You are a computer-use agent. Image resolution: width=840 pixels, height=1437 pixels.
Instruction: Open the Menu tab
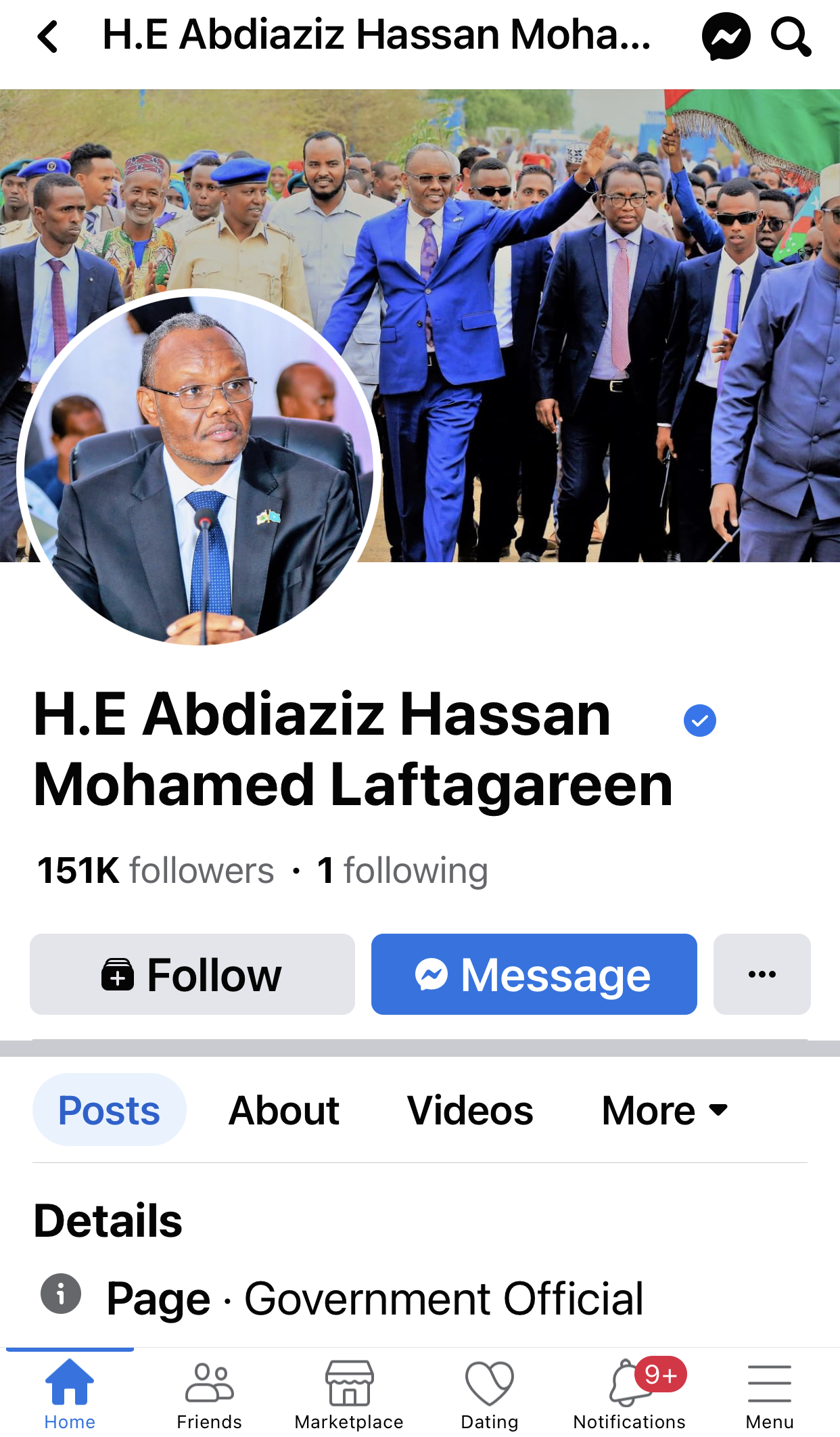pyautogui.click(x=769, y=1394)
